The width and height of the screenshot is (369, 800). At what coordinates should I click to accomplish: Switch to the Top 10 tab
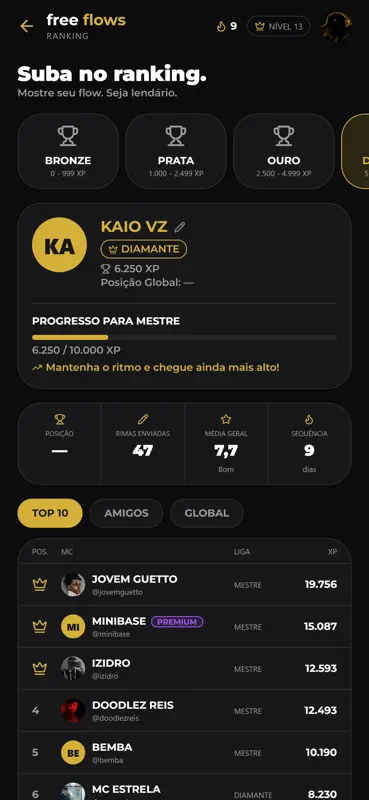click(x=50, y=513)
